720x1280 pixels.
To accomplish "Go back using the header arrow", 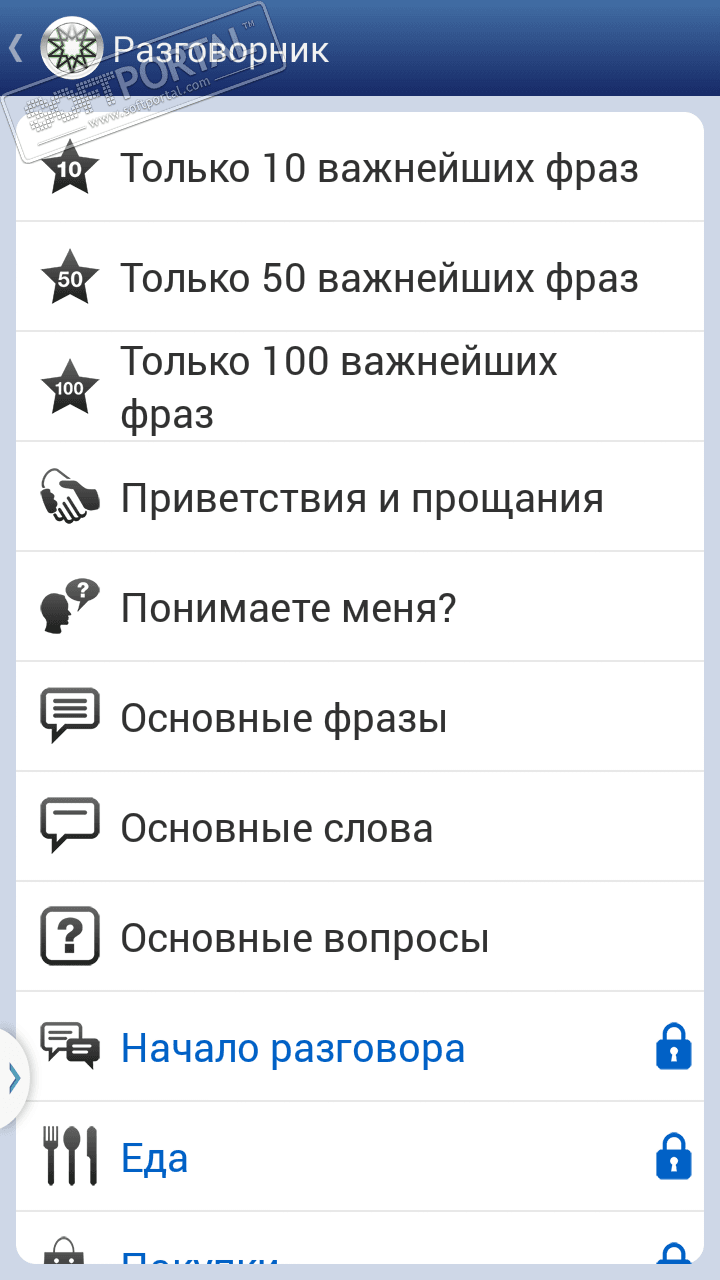I will point(16,48).
